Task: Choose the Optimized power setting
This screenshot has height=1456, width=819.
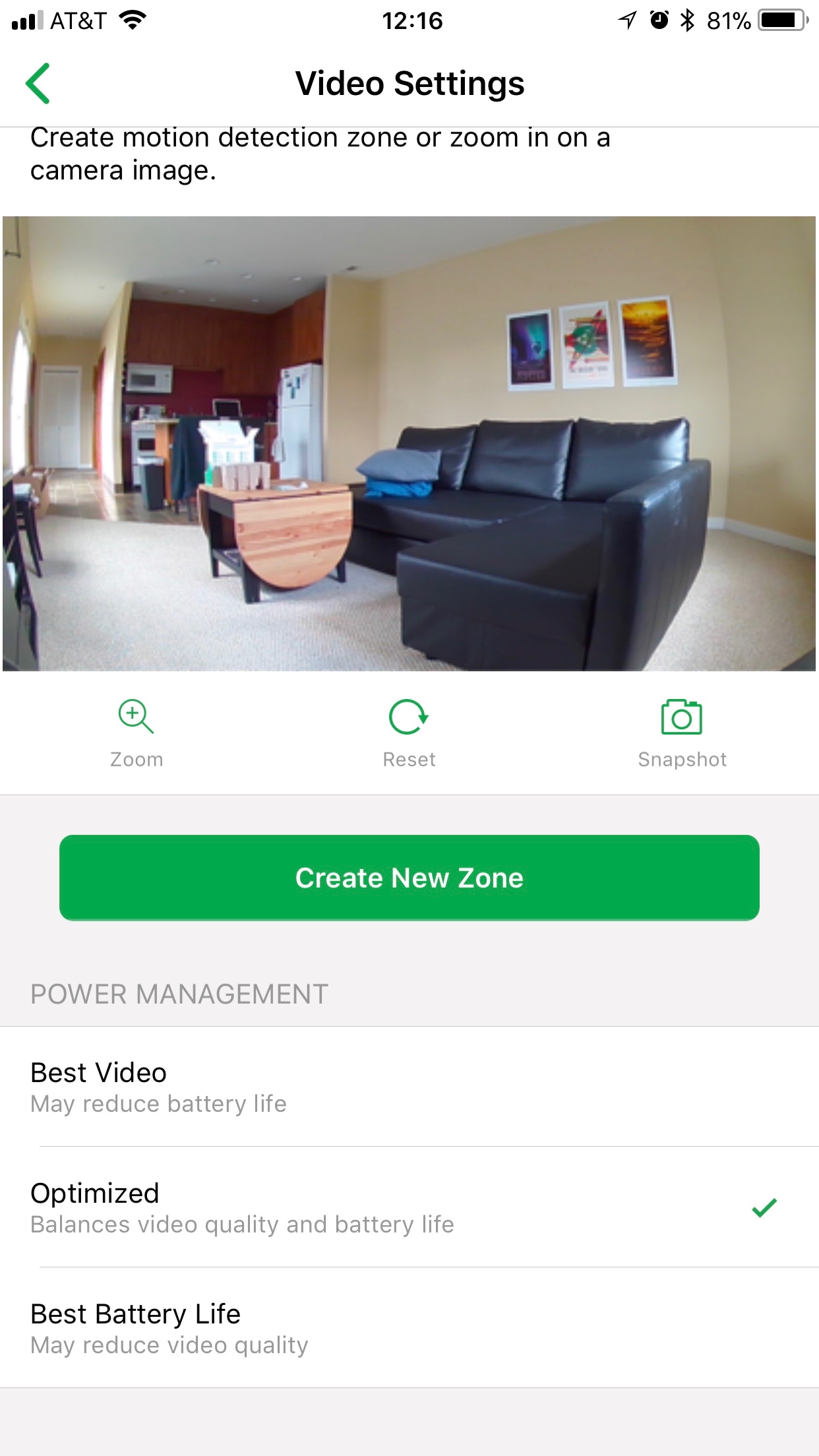Action: [x=409, y=1207]
